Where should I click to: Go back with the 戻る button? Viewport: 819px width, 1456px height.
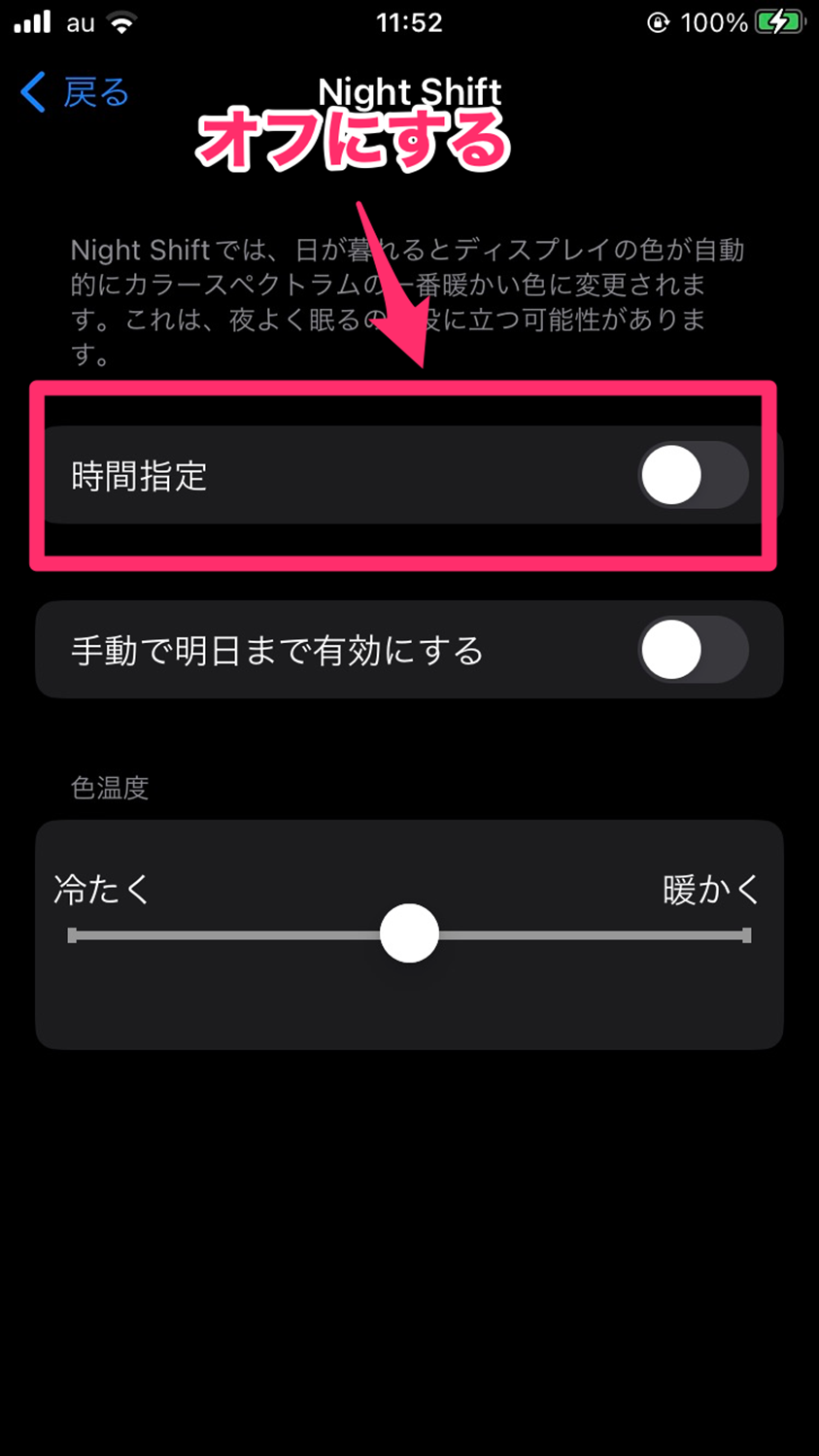(x=74, y=92)
